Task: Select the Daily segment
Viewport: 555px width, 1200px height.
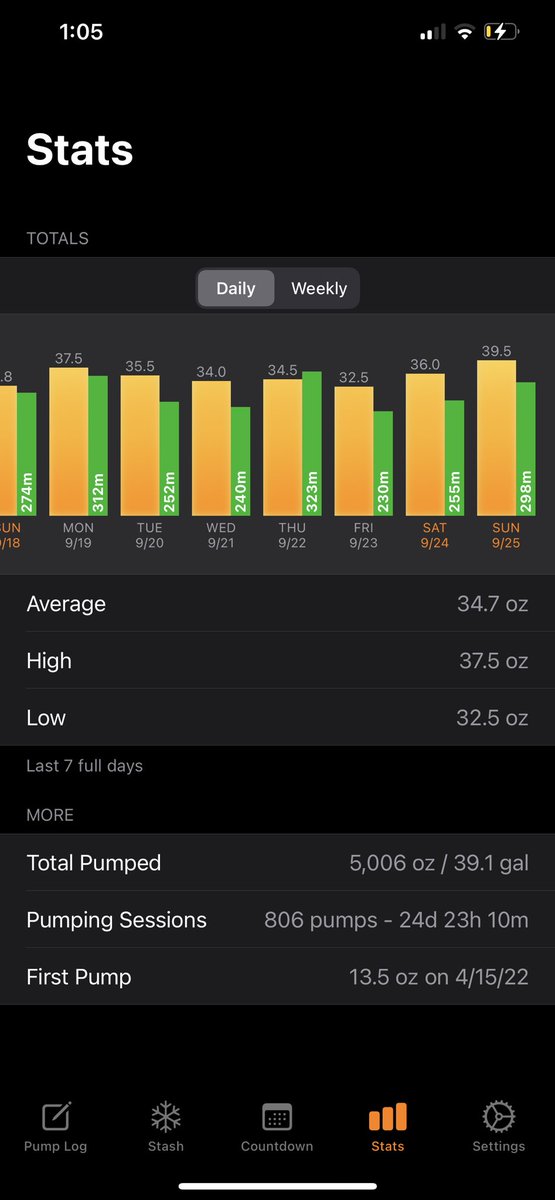Action: 236,288
